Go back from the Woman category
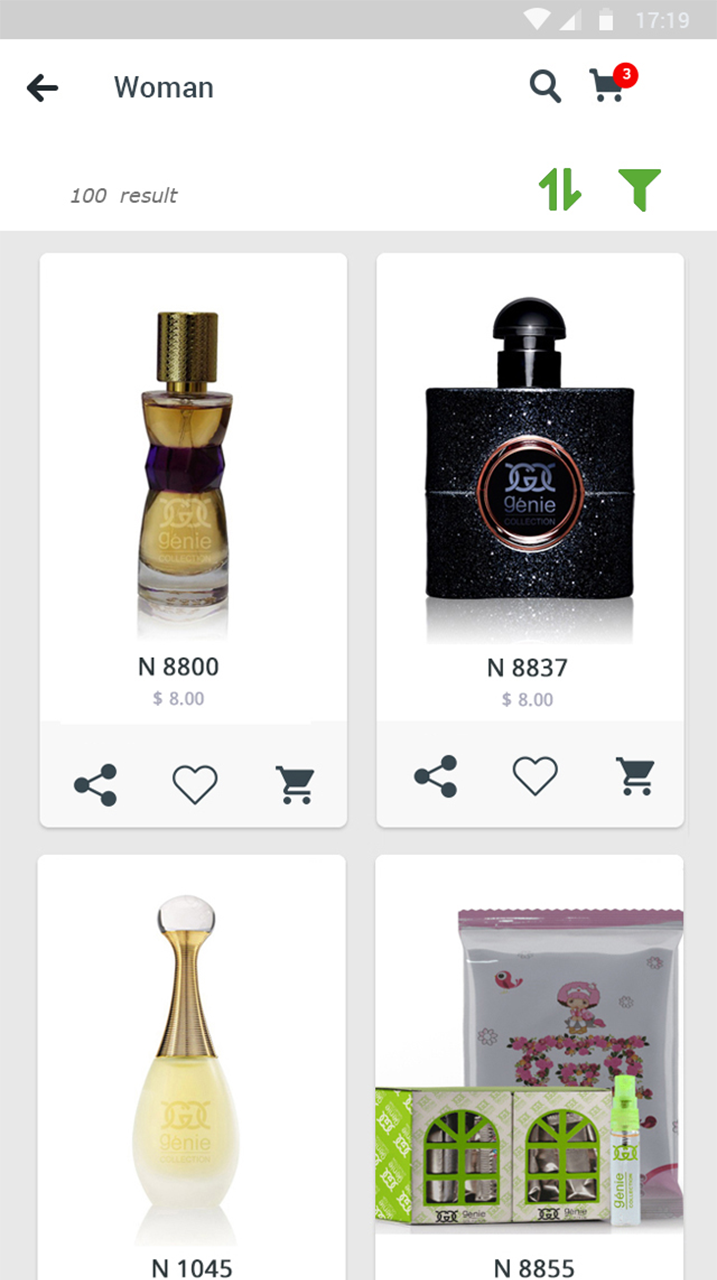The height and width of the screenshot is (1280, 717). click(42, 88)
